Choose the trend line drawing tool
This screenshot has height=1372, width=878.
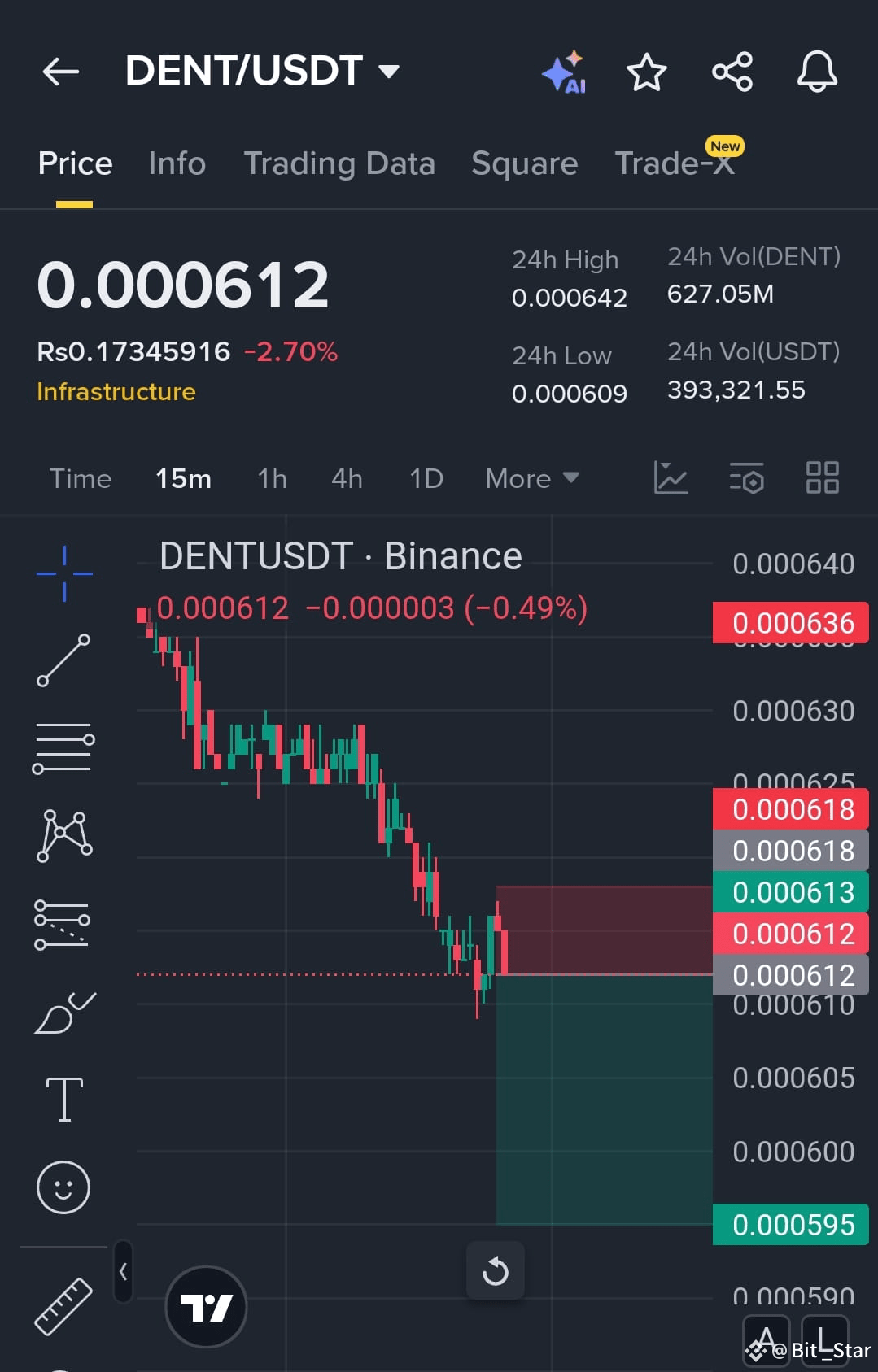pyautogui.click(x=63, y=659)
